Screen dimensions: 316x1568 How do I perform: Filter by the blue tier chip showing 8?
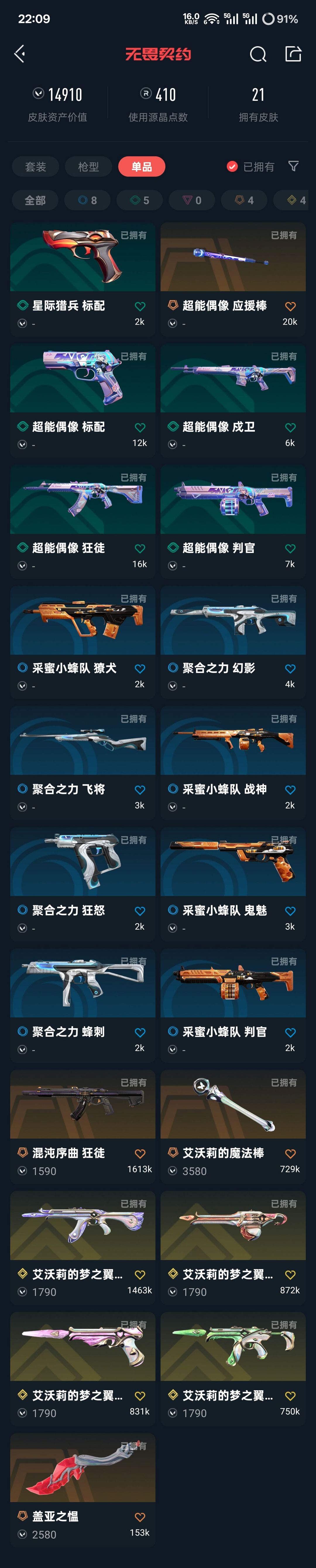[88, 200]
